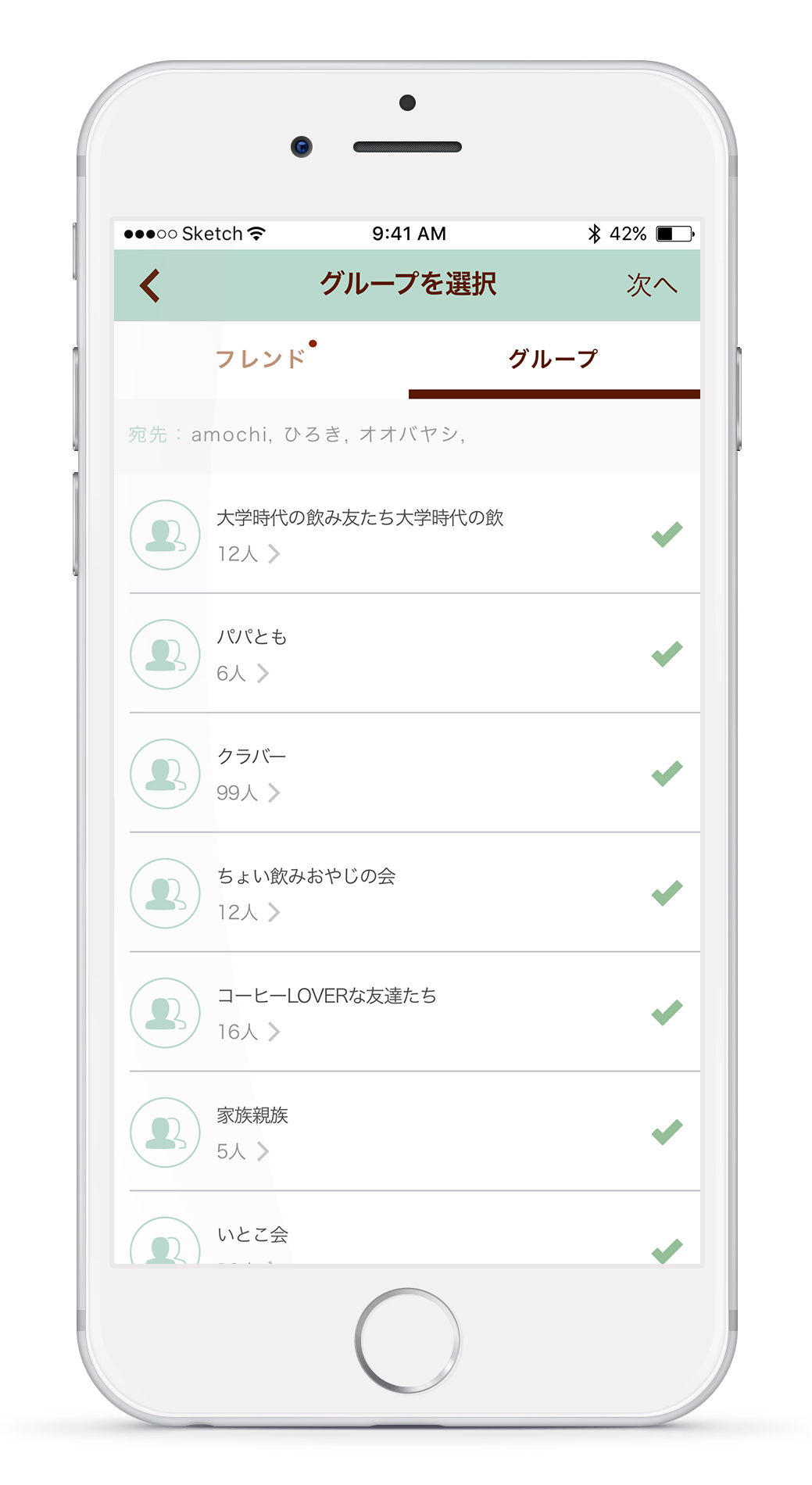Open the 5人 member list of 家族親族
The height and width of the screenshot is (1485, 812).
click(x=243, y=1151)
